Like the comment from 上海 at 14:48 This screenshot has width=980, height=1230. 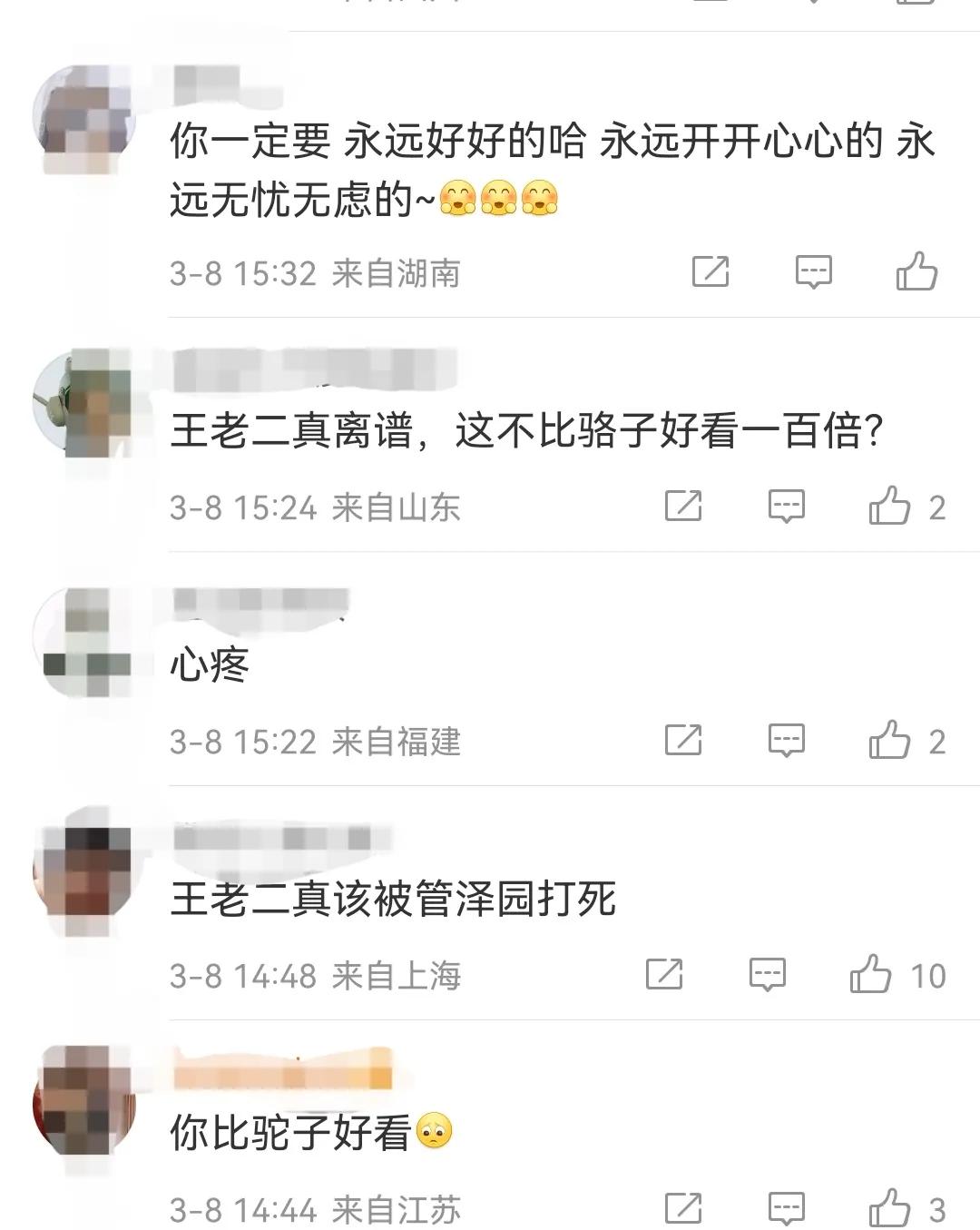tap(870, 974)
